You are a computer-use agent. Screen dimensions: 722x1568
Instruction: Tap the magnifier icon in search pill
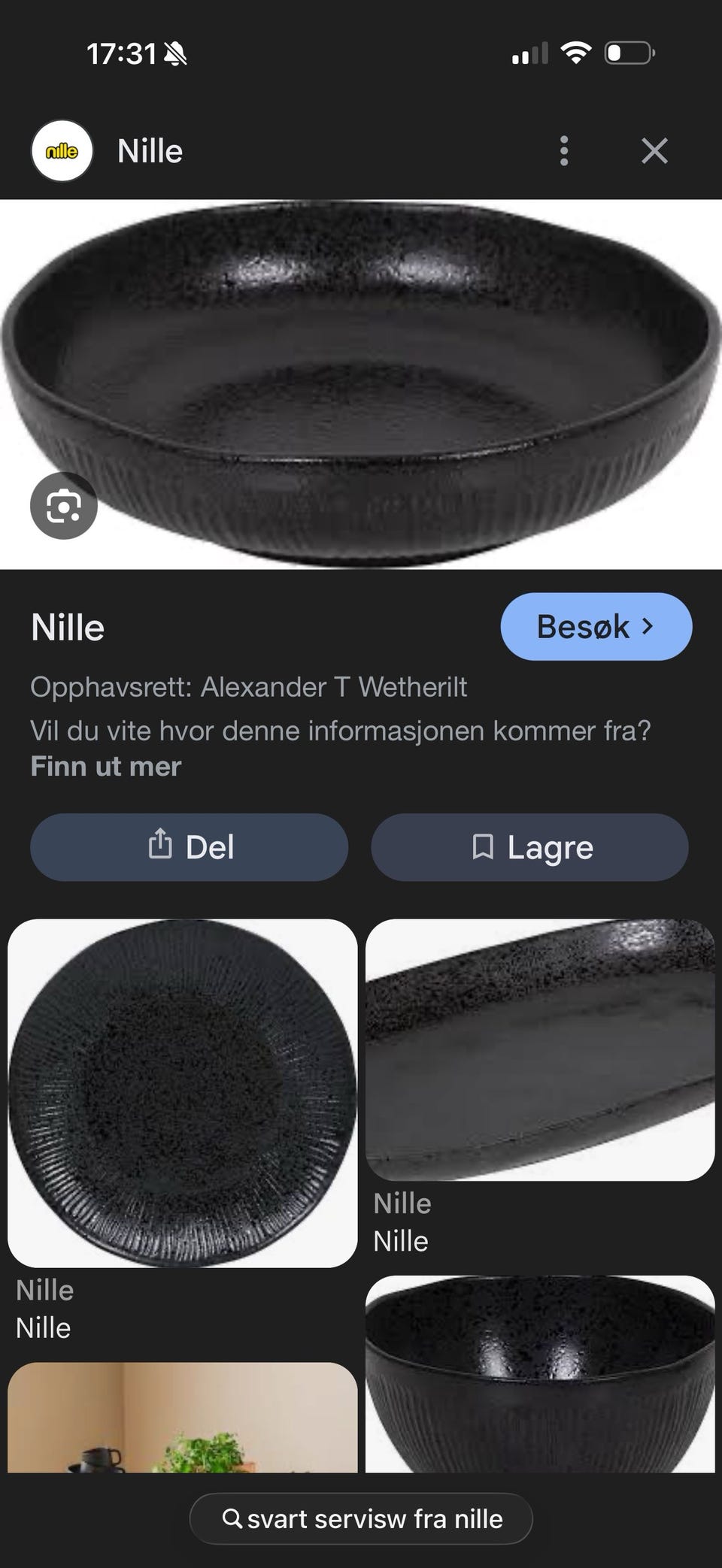pyautogui.click(x=233, y=1518)
